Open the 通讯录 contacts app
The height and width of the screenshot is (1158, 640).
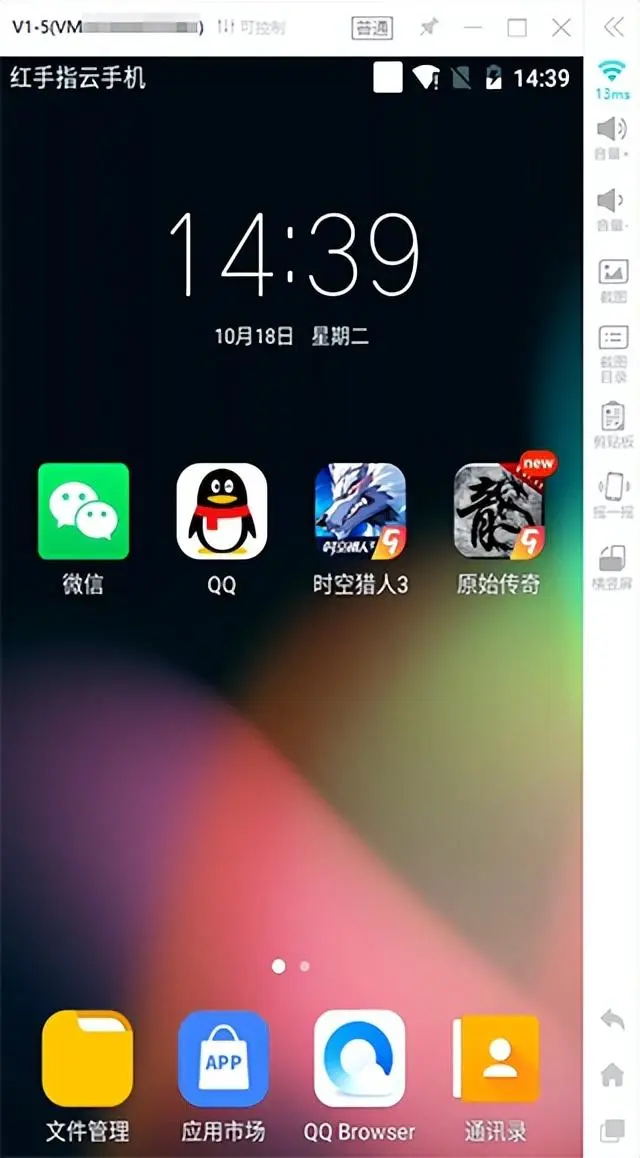(x=496, y=1058)
